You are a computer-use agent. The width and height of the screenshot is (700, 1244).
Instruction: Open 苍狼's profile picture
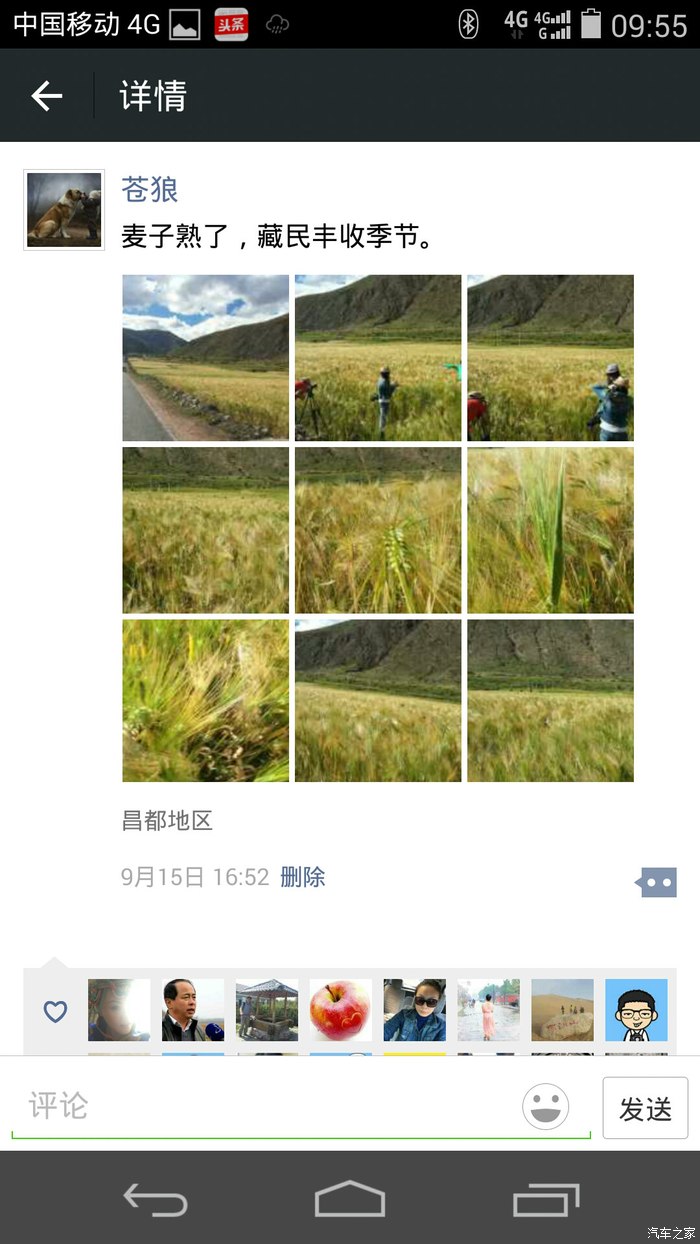click(x=64, y=210)
